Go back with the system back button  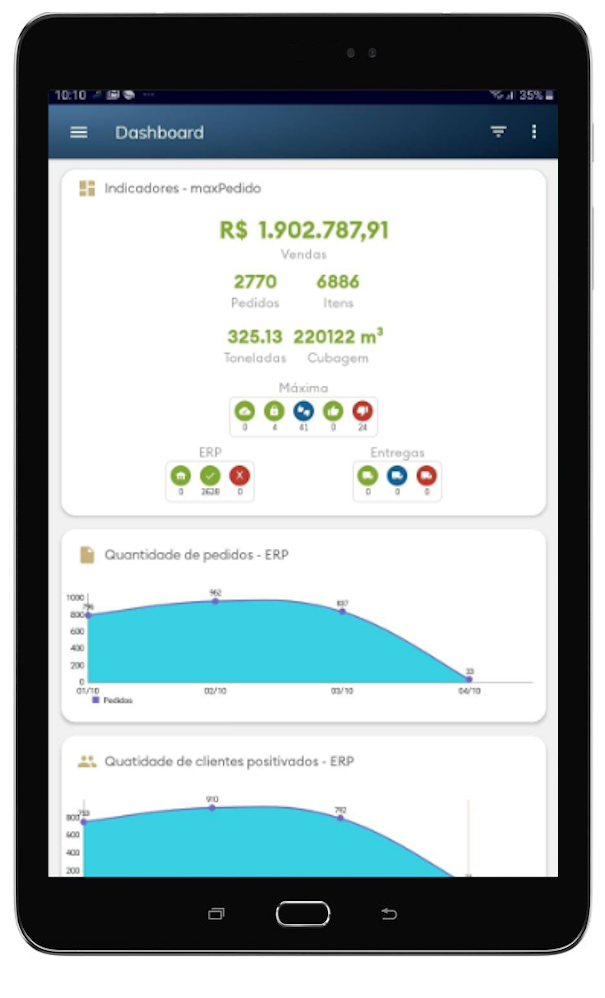(389, 914)
